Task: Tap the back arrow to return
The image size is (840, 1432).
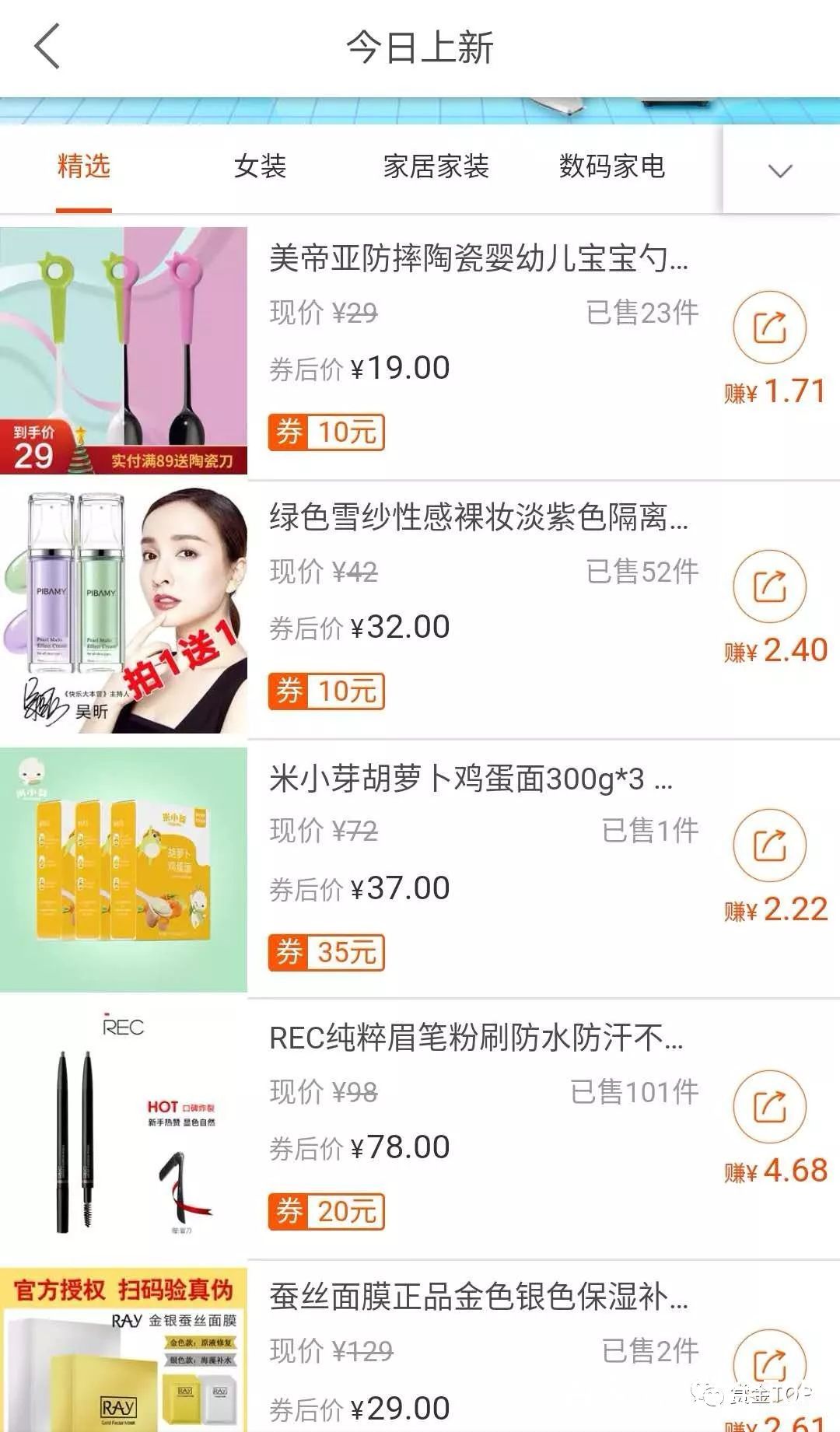Action: [44, 47]
